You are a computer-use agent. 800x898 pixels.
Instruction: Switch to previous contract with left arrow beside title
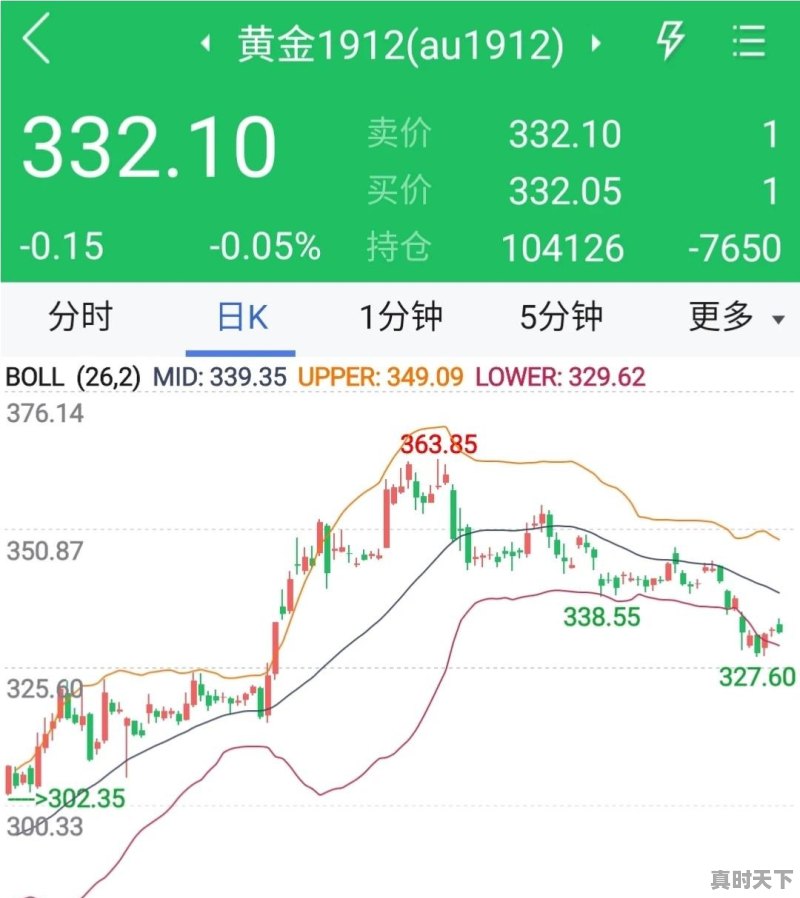tap(207, 44)
